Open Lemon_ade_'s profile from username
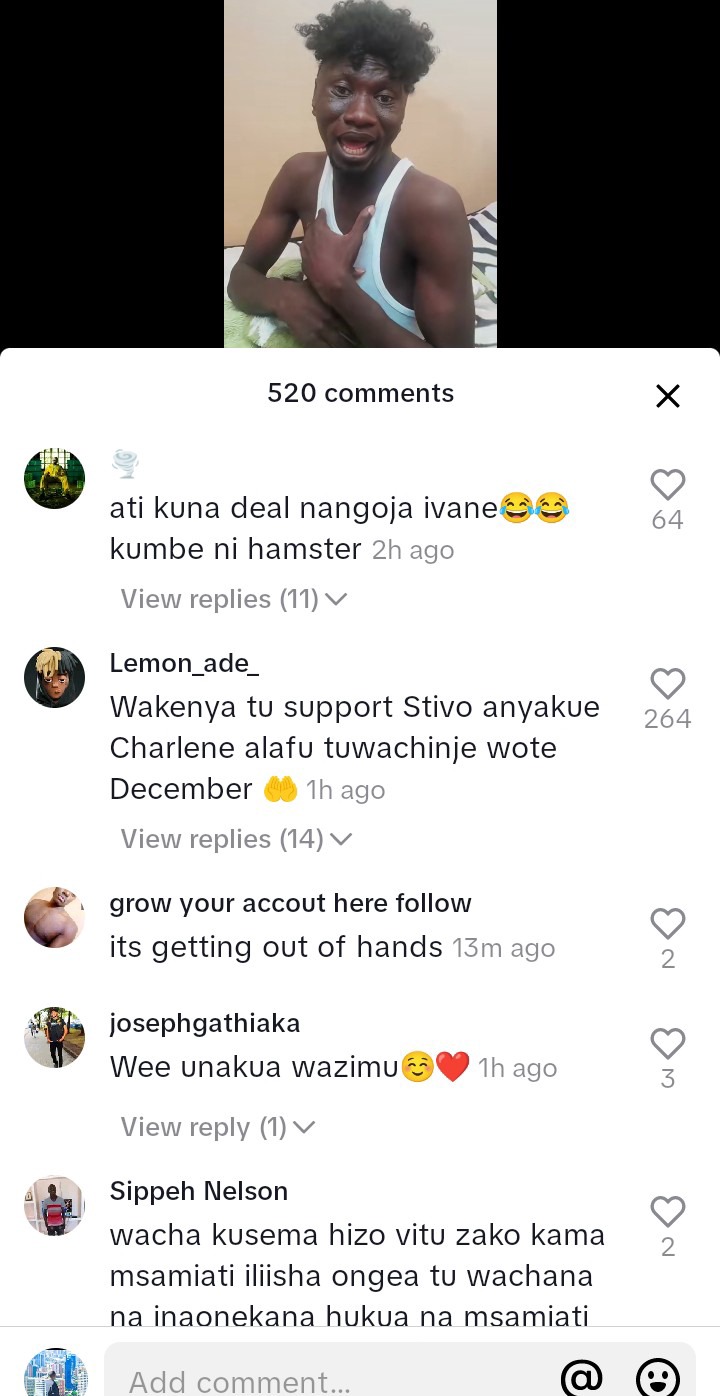720x1396 pixels. [x=184, y=663]
